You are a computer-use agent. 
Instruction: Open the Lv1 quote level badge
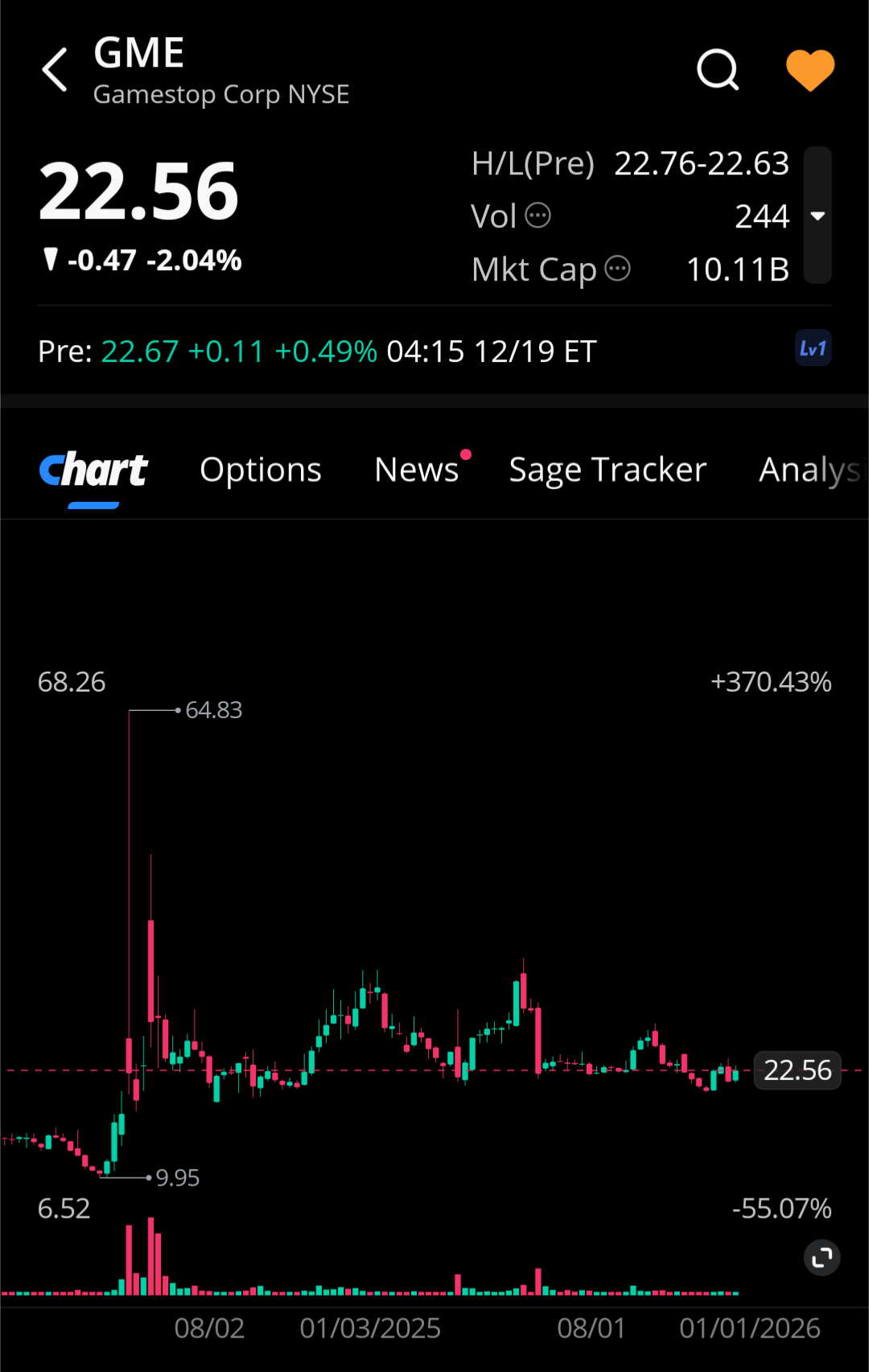pos(813,349)
